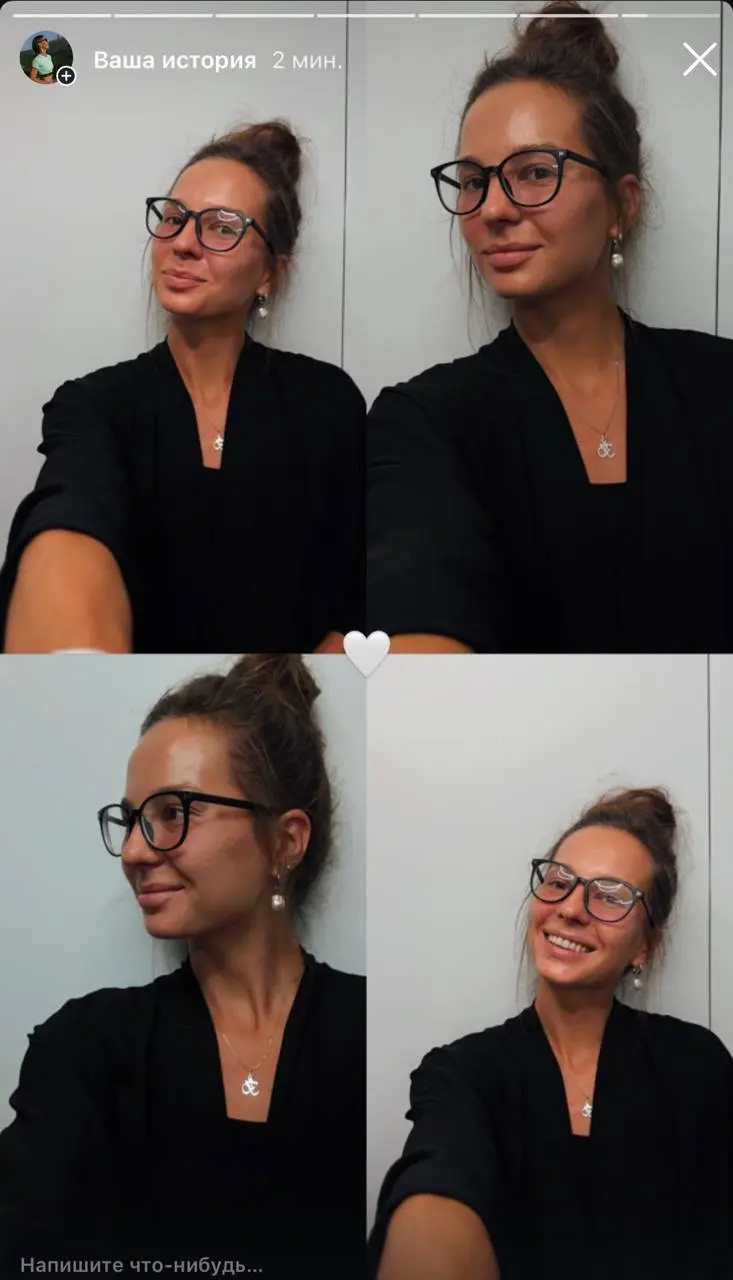Open the 'Ваша история' story title
The width and height of the screenshot is (733, 1280).
pos(174,60)
